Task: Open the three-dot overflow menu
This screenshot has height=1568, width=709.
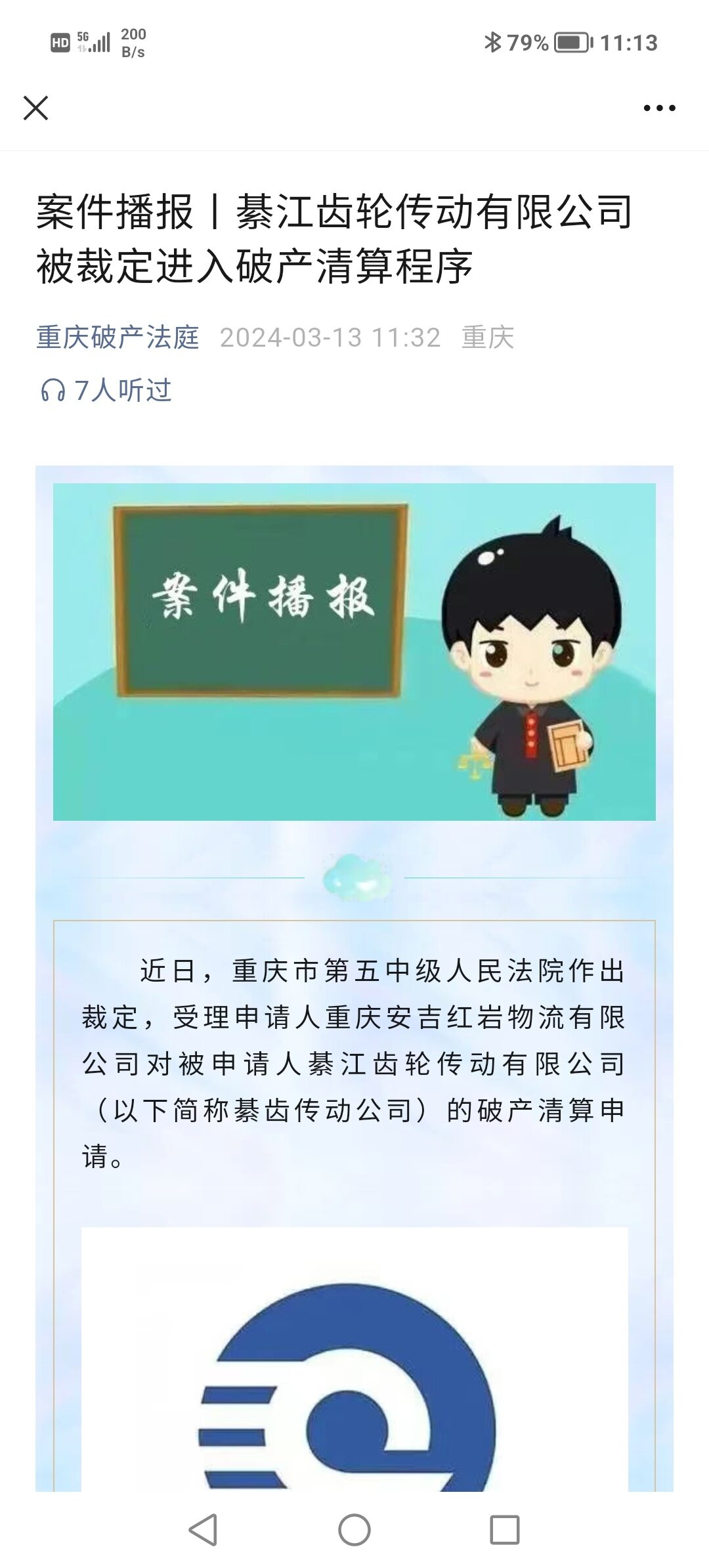Action: (x=659, y=108)
